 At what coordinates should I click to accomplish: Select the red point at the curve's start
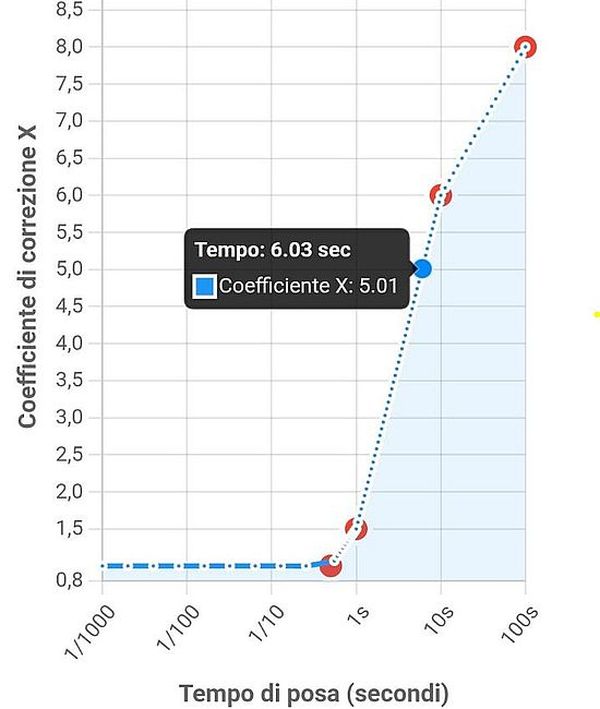[x=331, y=566]
